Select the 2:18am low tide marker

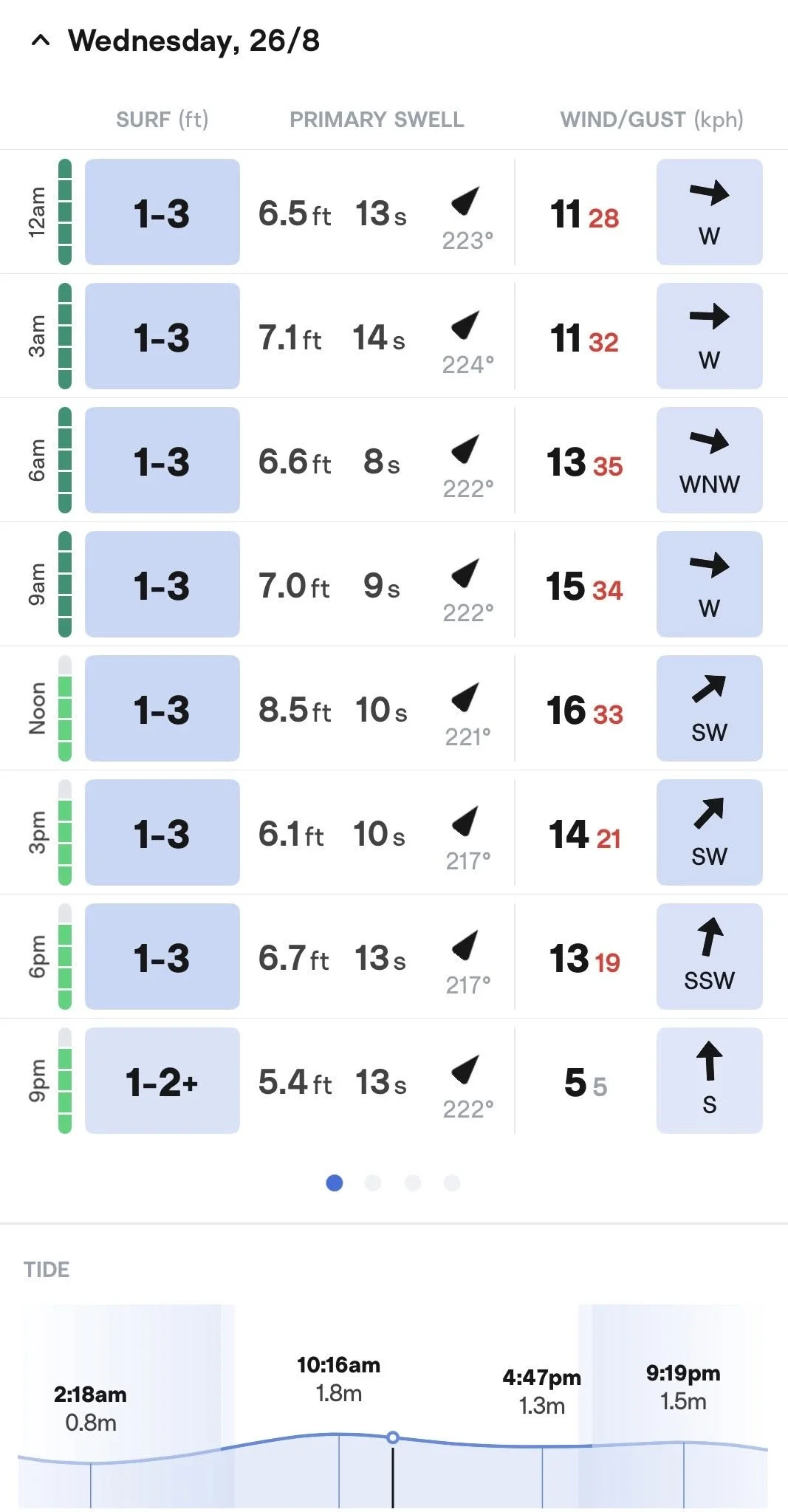coord(90,1409)
